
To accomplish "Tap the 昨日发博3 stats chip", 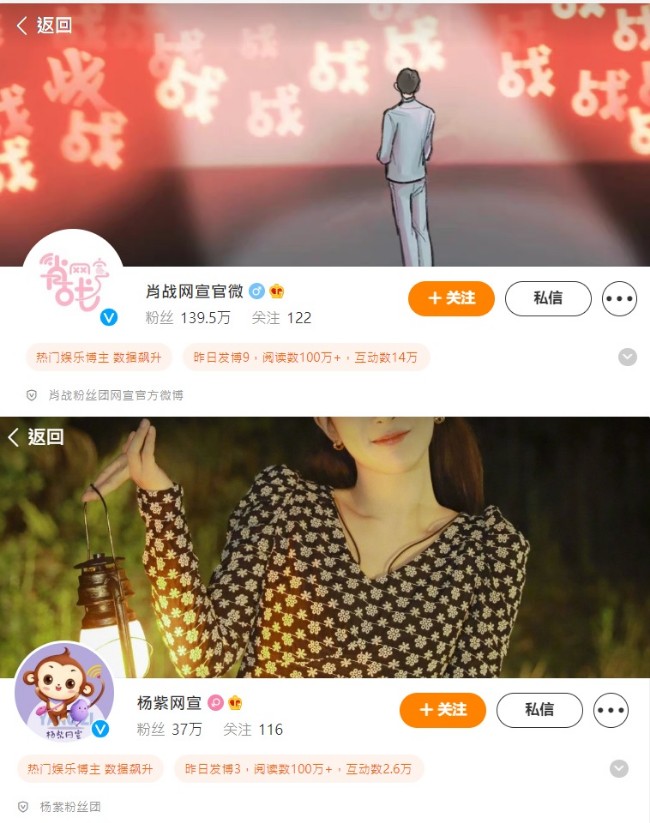I will pyautogui.click(x=298, y=768).
